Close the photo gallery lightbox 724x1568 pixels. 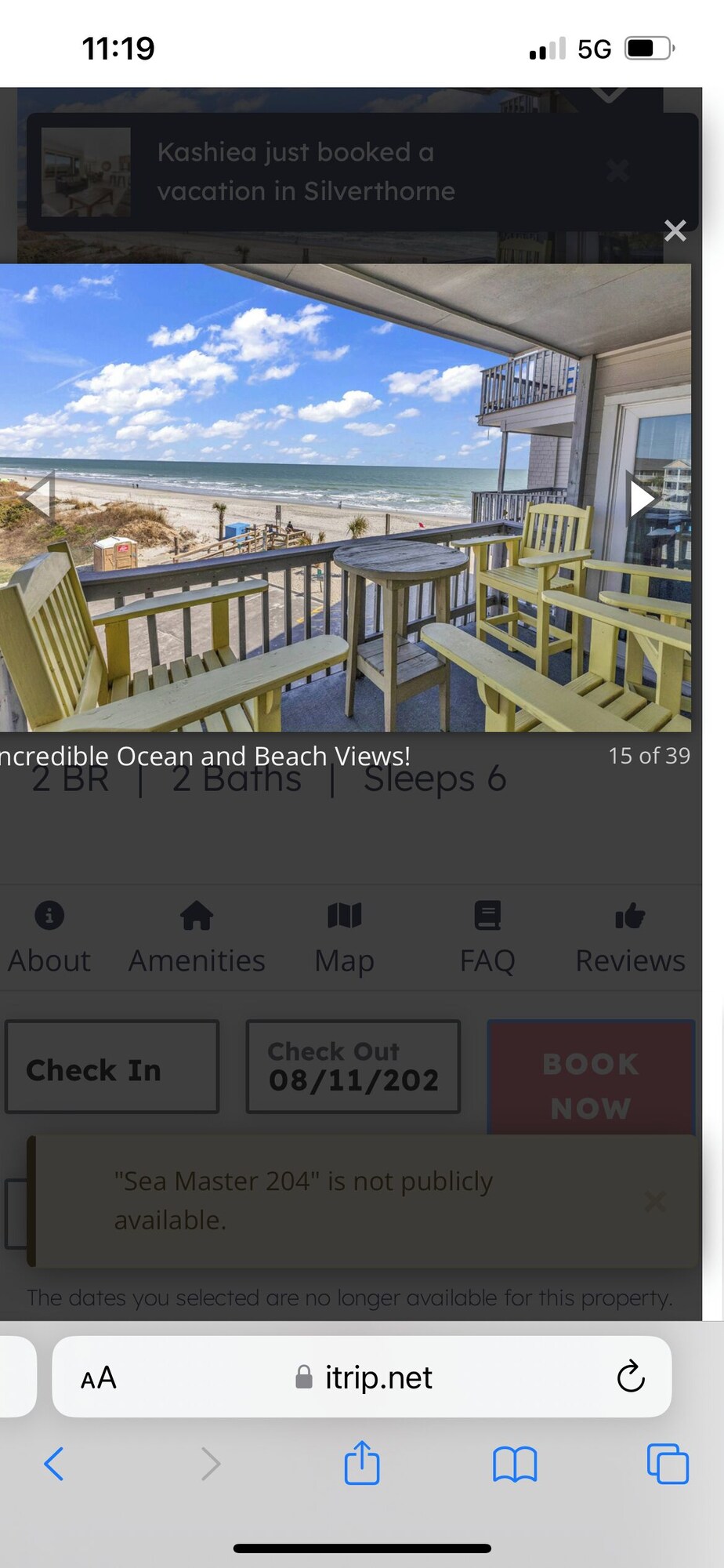coord(675,230)
